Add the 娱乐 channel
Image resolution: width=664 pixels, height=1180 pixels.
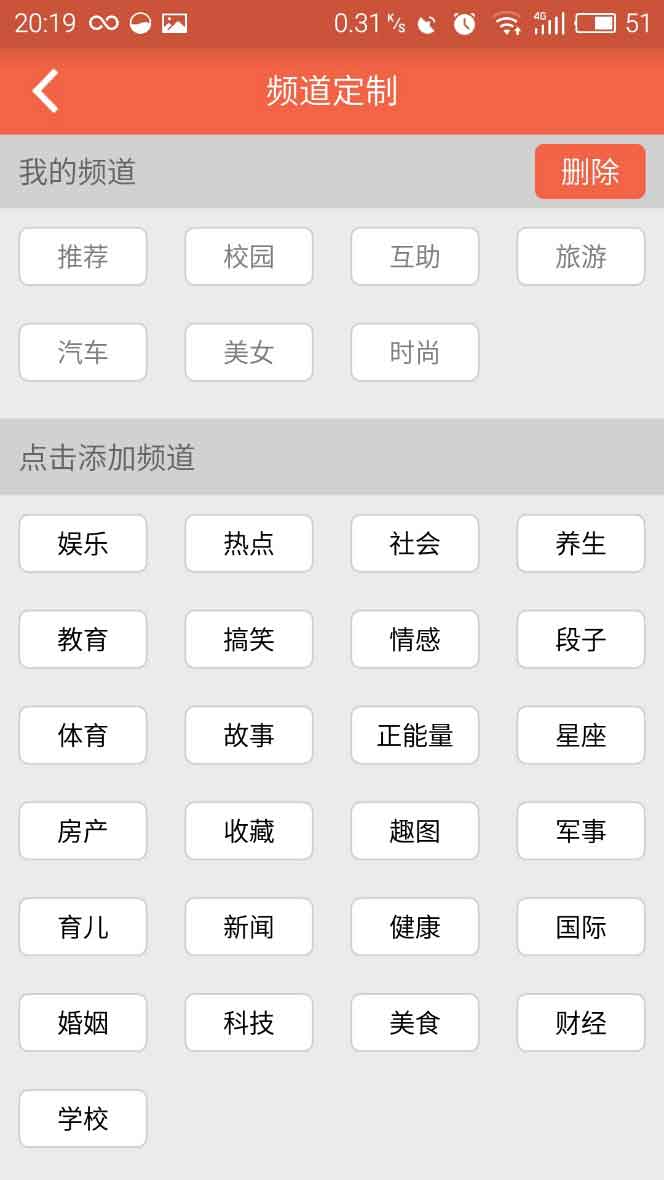83,544
